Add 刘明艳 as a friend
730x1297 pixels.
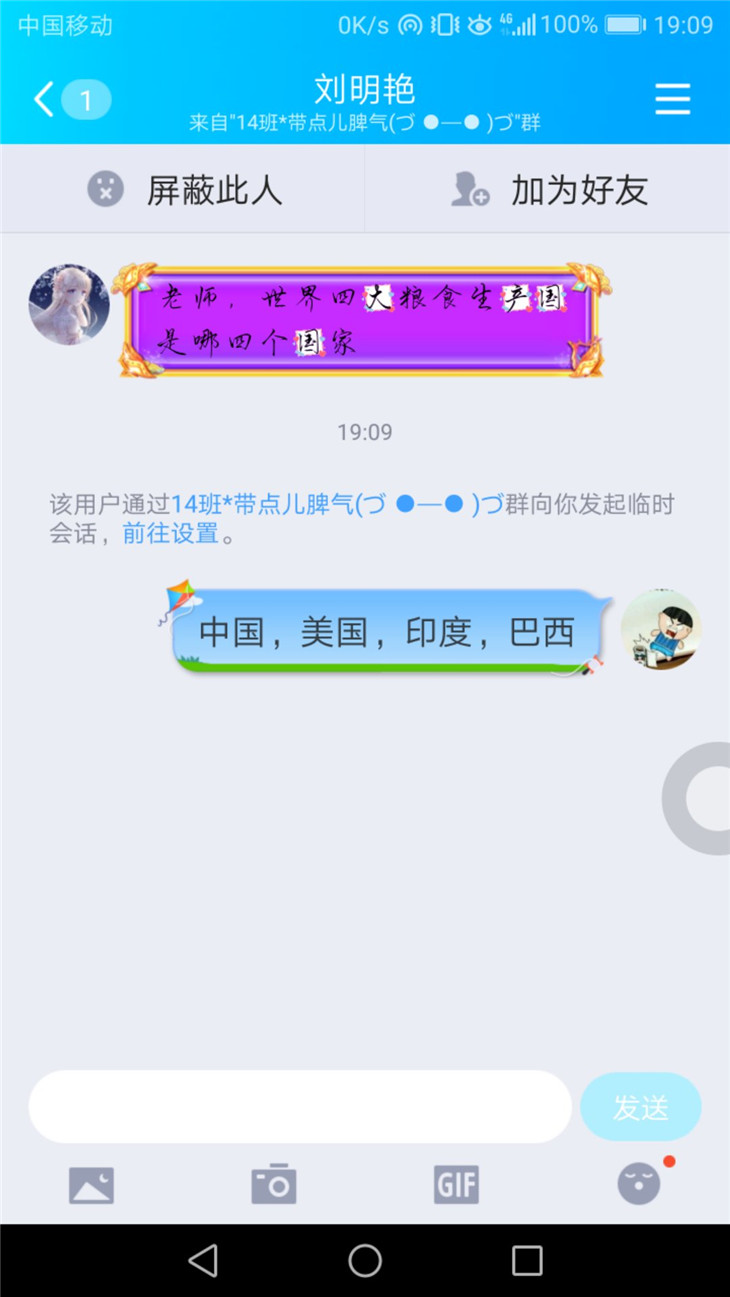(548, 189)
